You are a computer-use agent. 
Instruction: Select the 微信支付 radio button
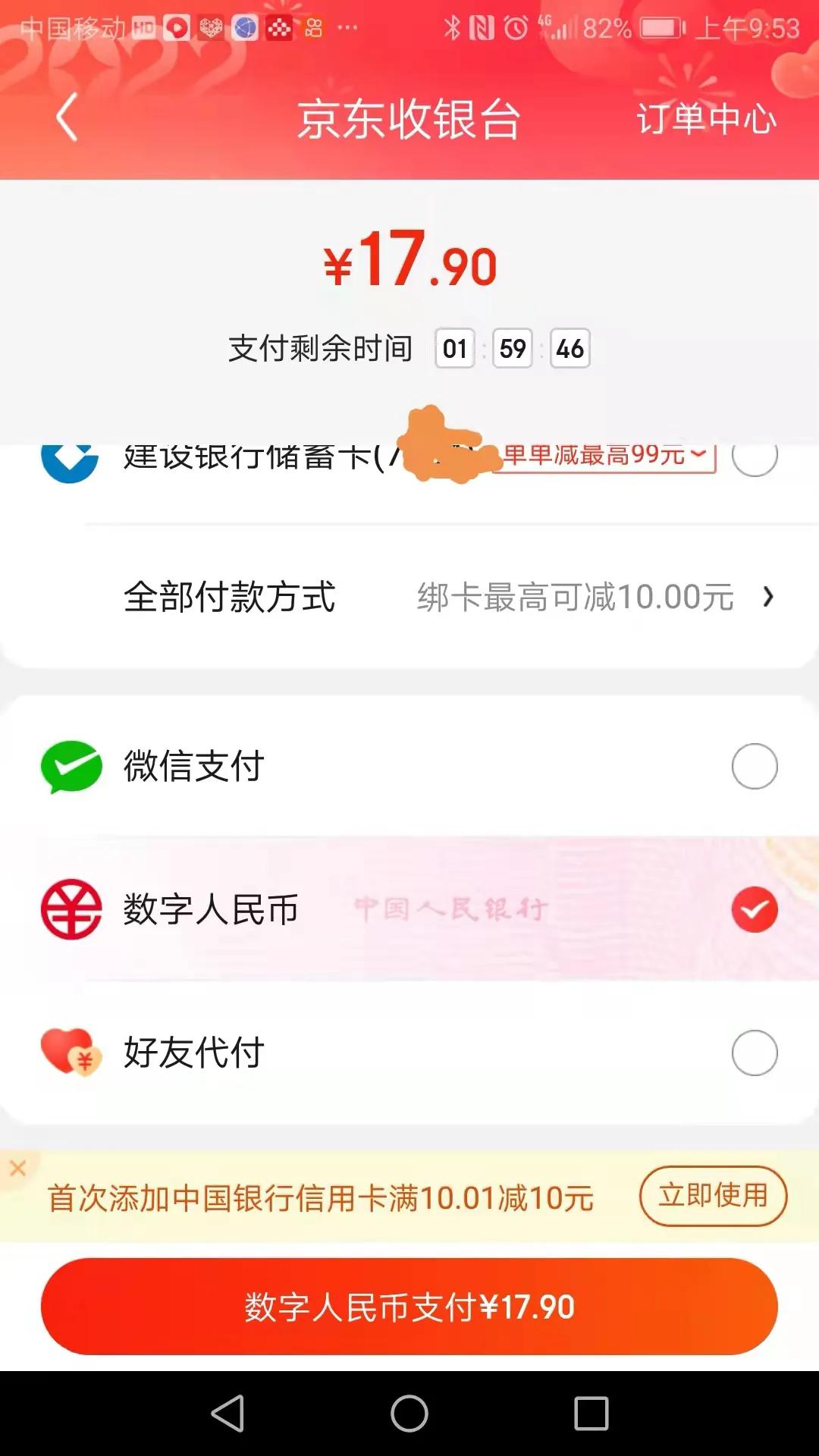click(x=754, y=767)
